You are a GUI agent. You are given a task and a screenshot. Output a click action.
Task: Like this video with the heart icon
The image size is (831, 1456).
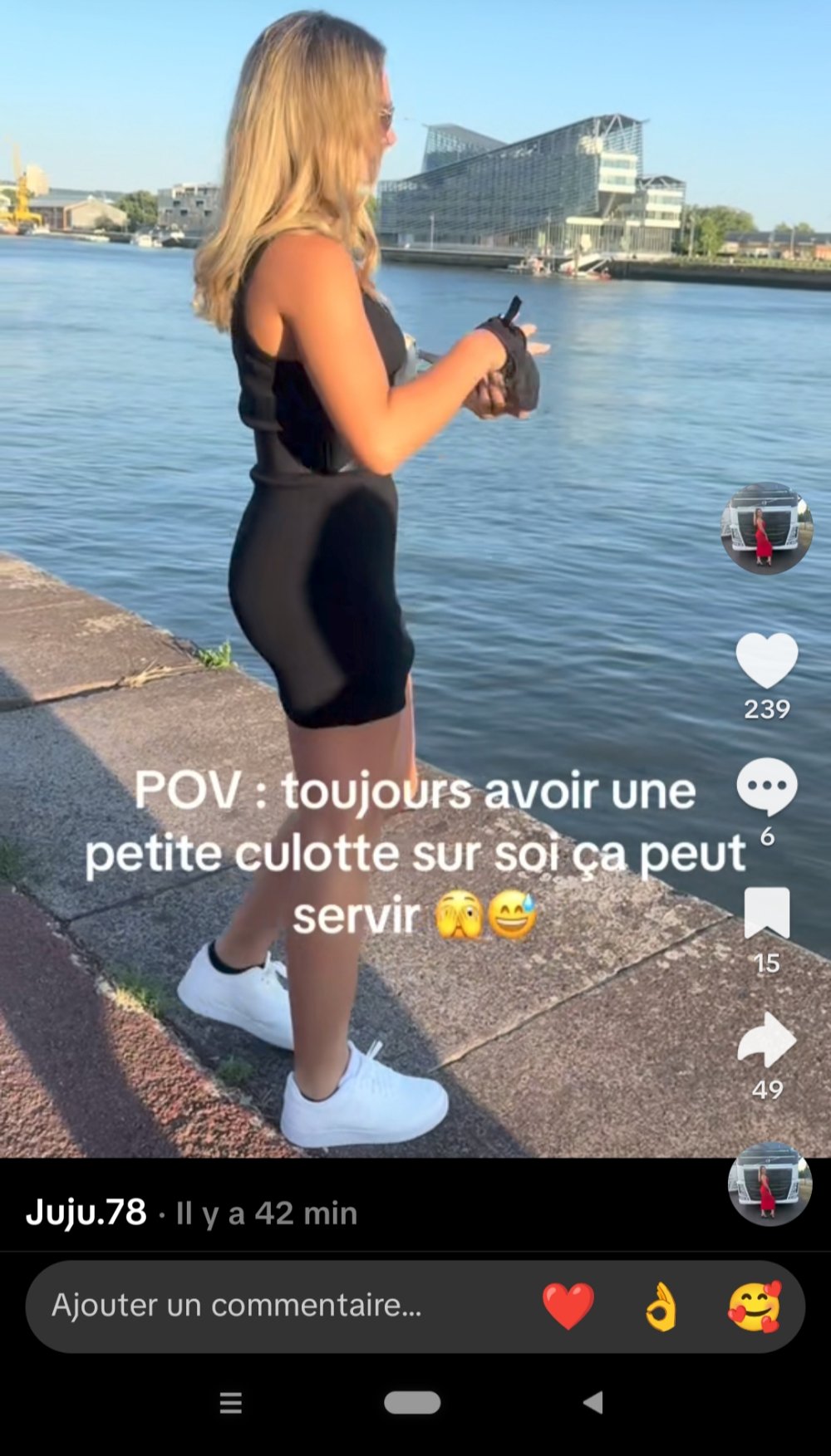(766, 661)
